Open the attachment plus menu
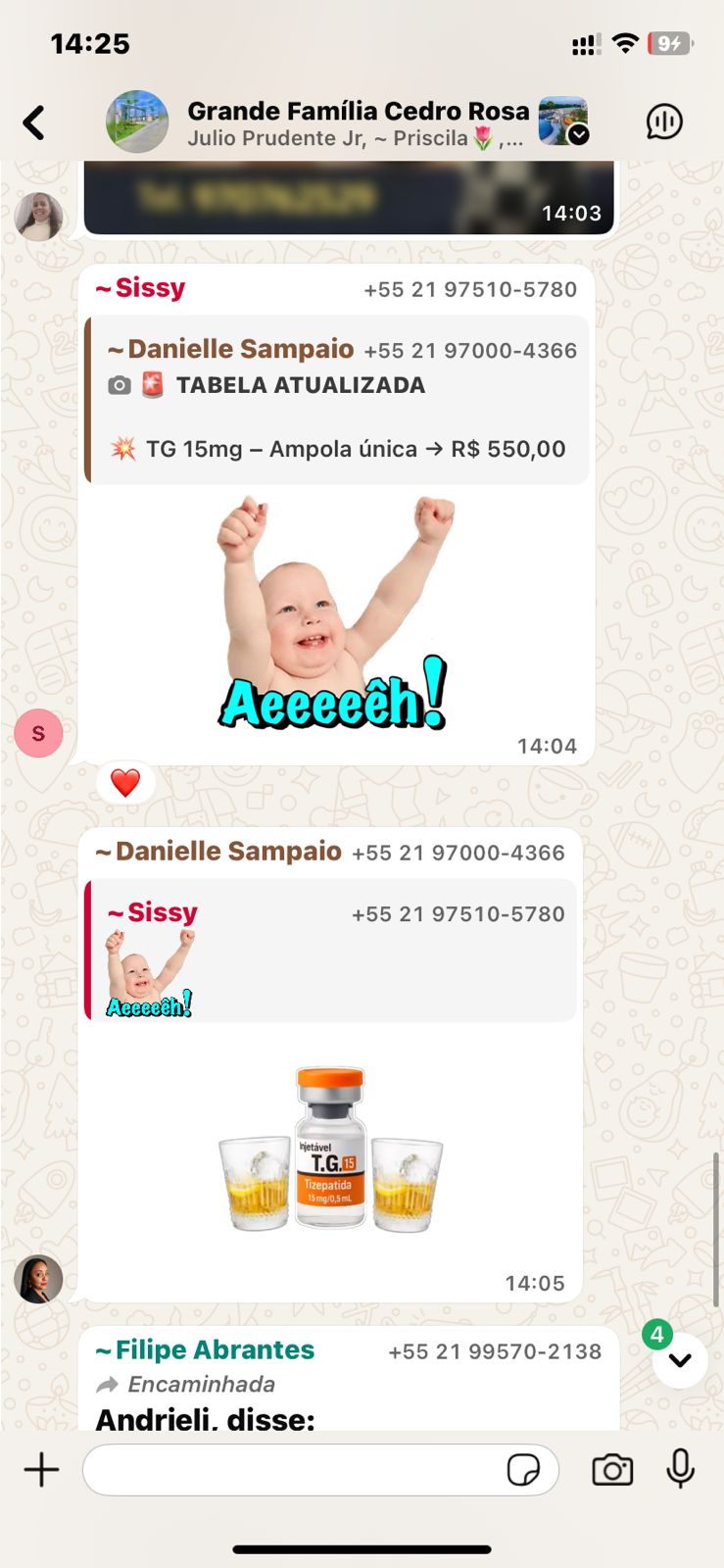The height and width of the screenshot is (1568, 724). click(42, 1470)
